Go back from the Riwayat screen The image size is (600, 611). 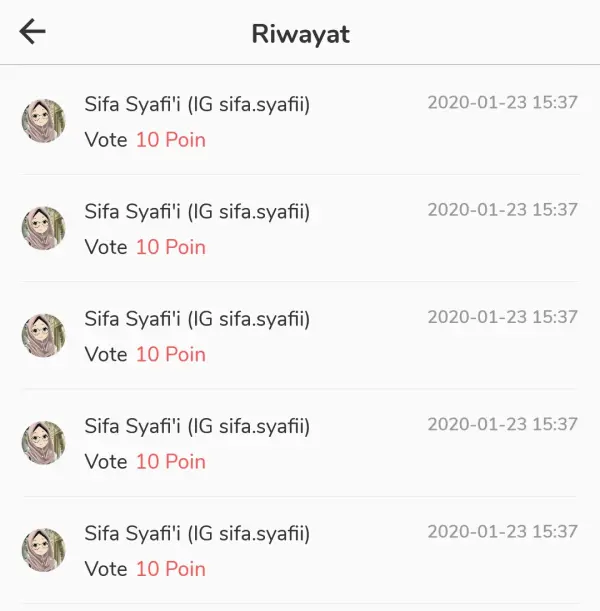point(33,32)
